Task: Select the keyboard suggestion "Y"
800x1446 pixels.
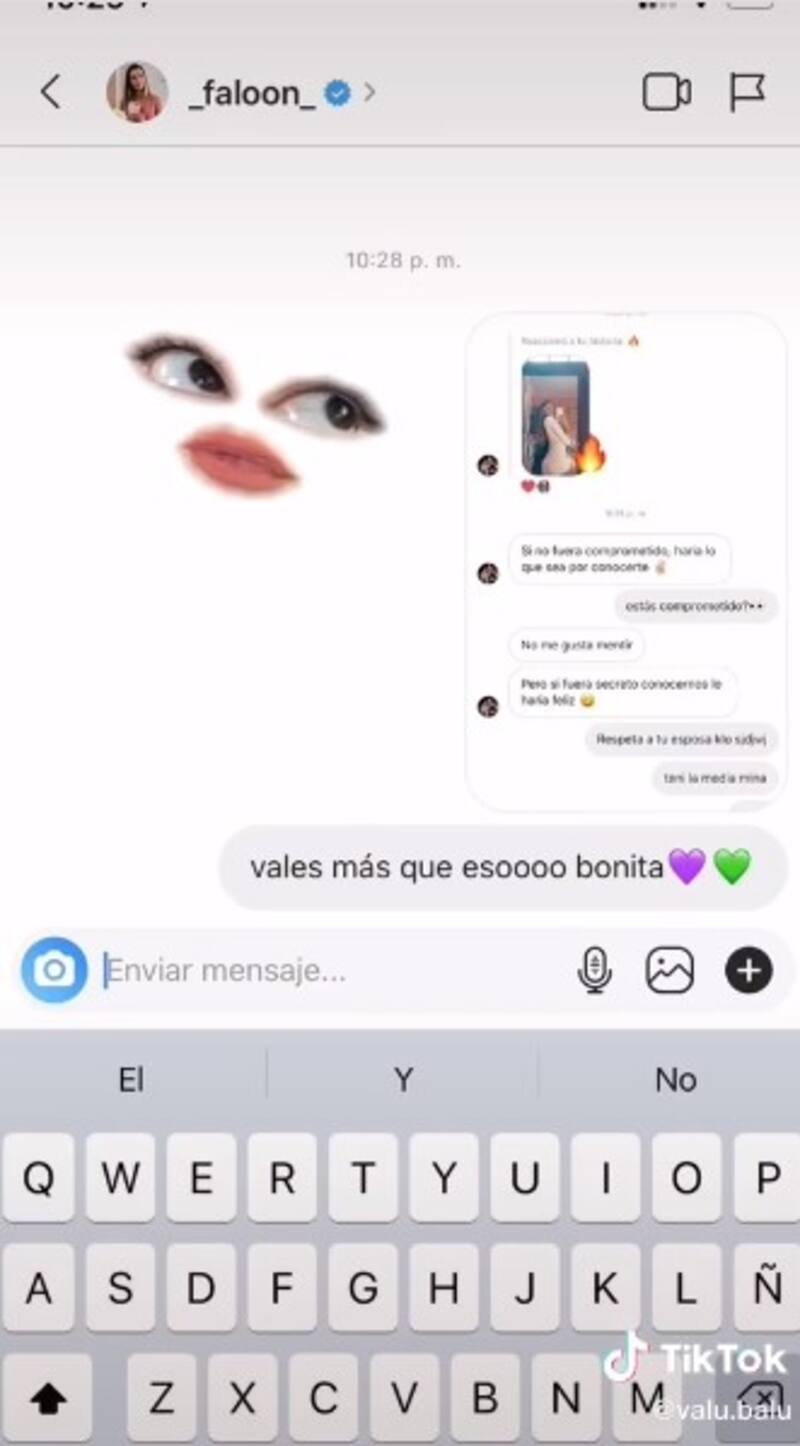Action: pos(403,1079)
